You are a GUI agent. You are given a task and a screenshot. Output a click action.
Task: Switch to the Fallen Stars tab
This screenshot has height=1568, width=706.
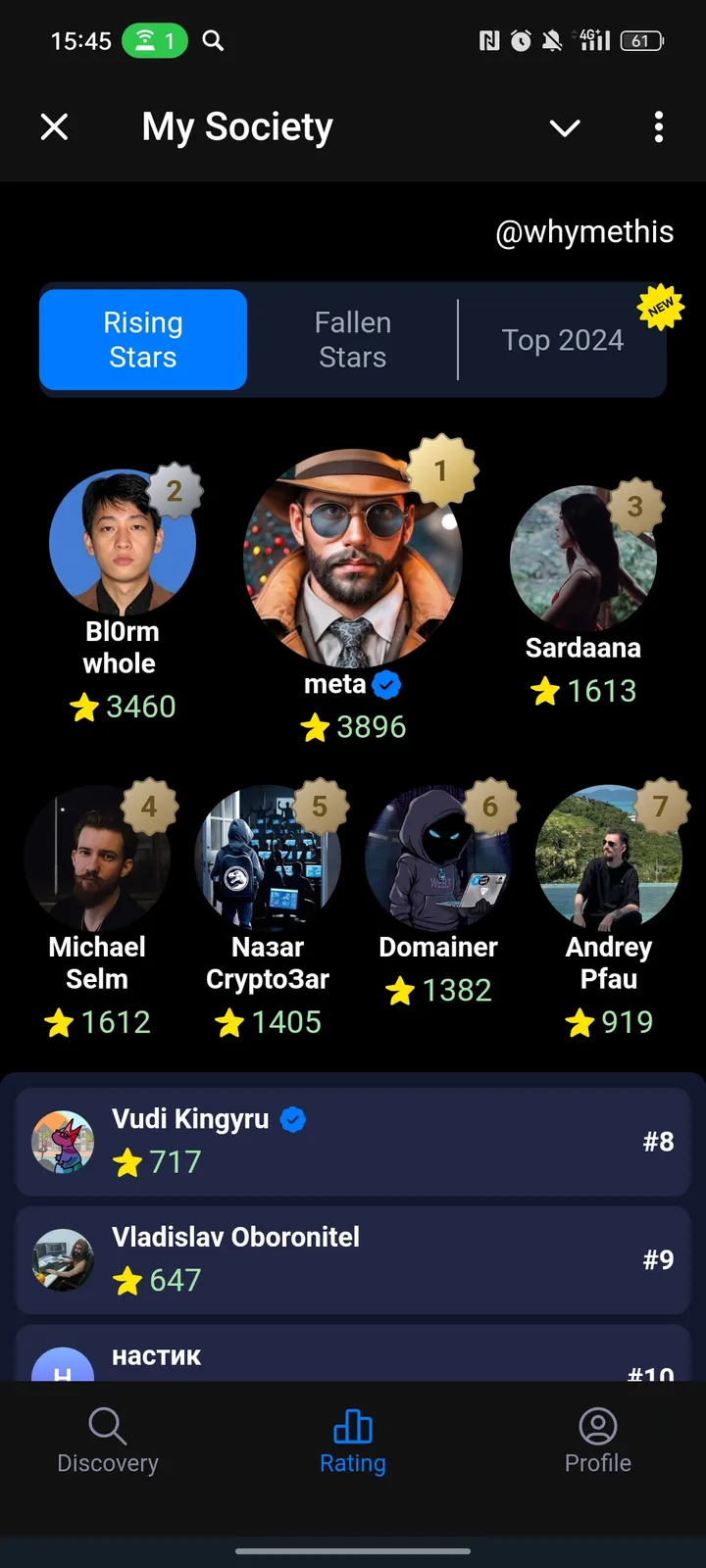pos(352,339)
